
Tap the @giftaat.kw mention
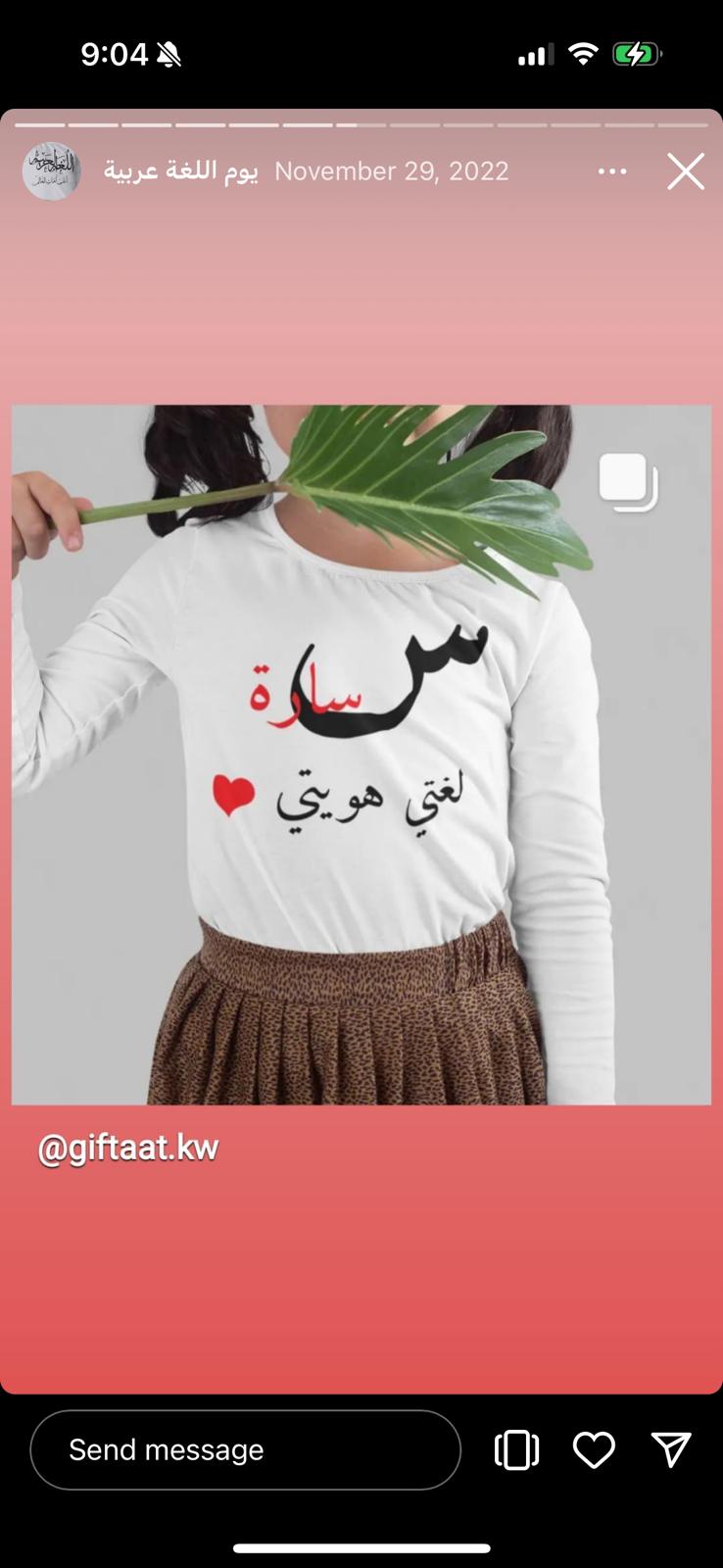[x=127, y=1147]
